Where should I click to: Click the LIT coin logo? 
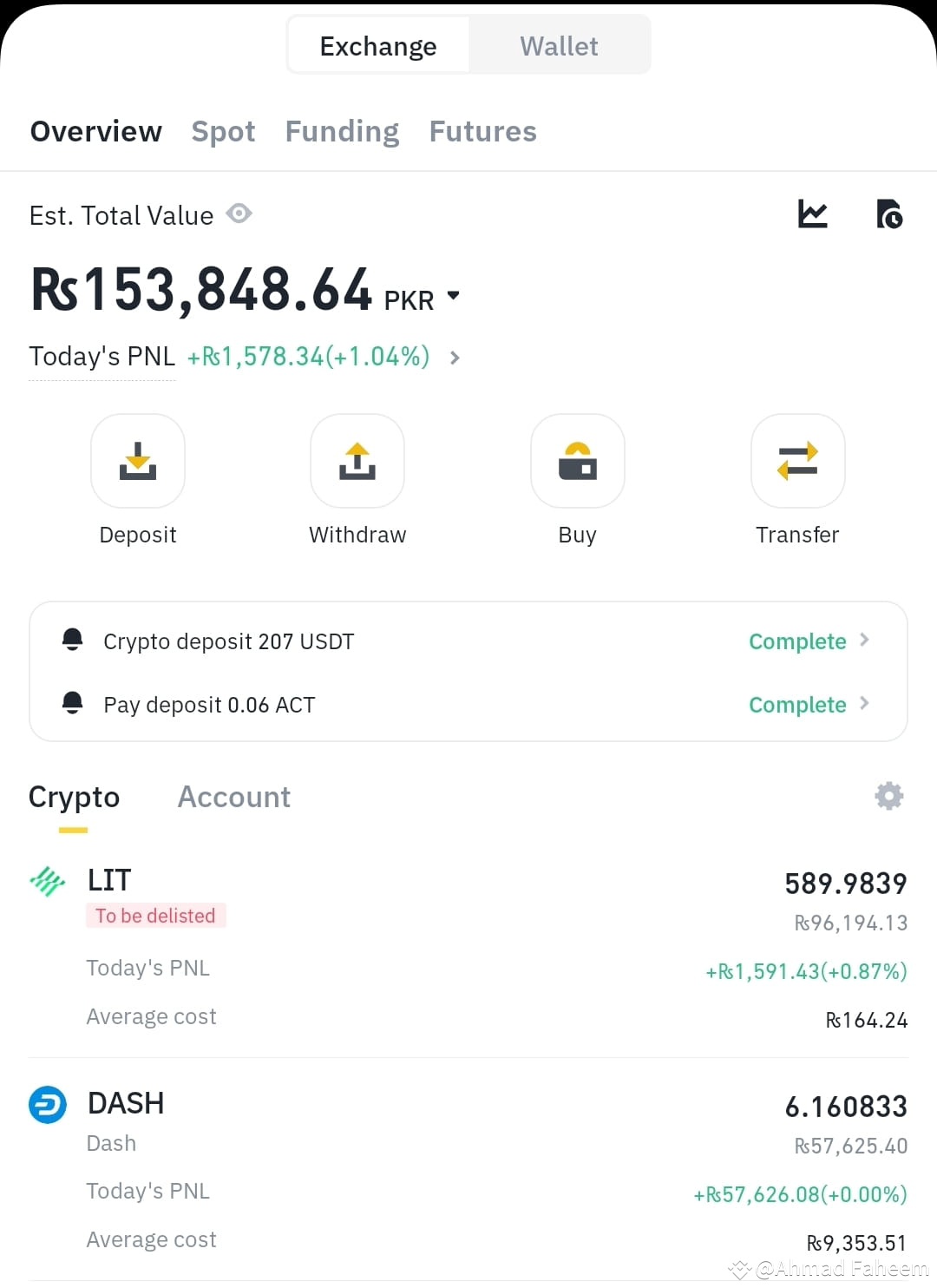pyautogui.click(x=48, y=881)
